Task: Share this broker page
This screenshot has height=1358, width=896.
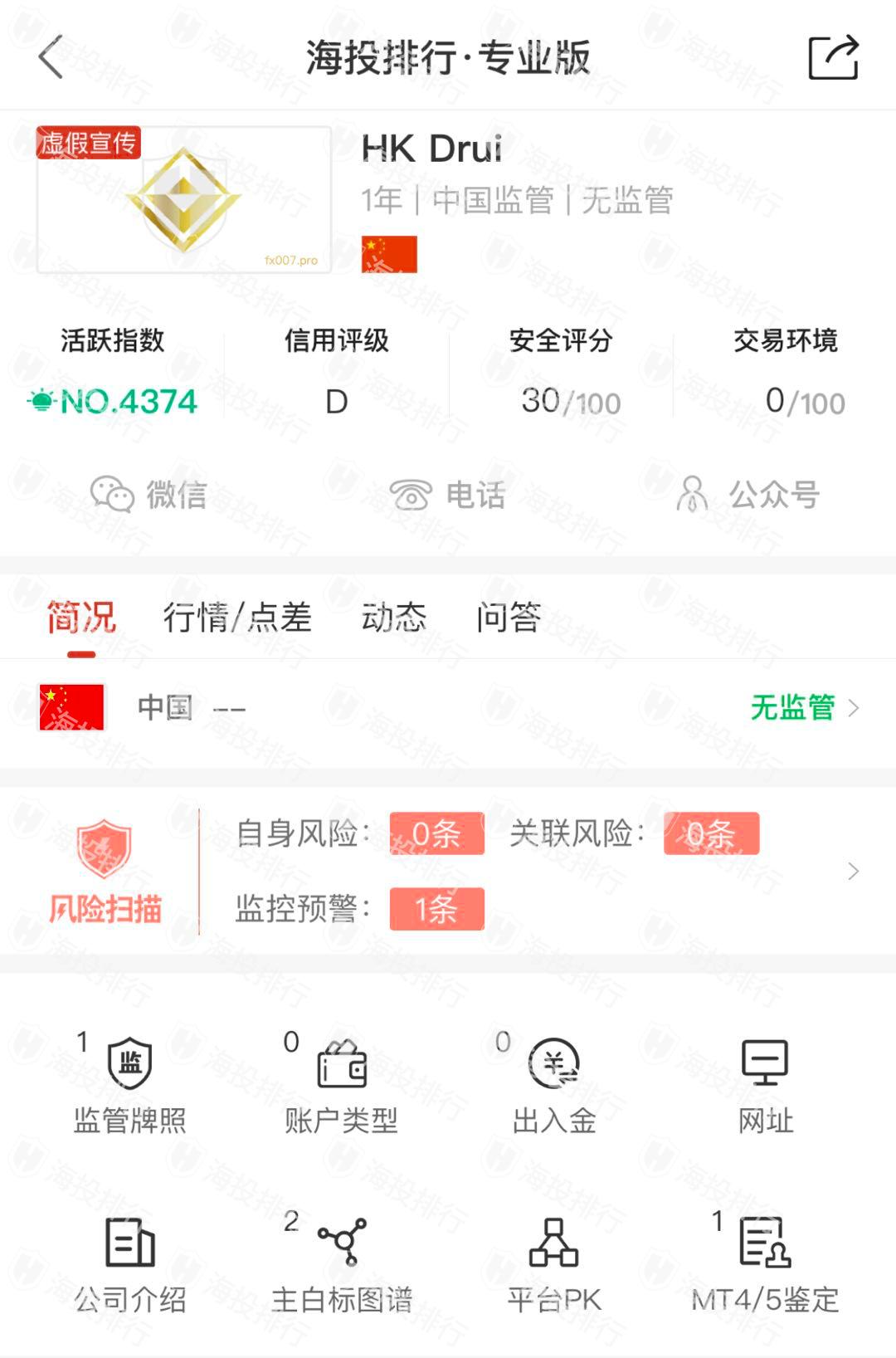Action: point(833,57)
